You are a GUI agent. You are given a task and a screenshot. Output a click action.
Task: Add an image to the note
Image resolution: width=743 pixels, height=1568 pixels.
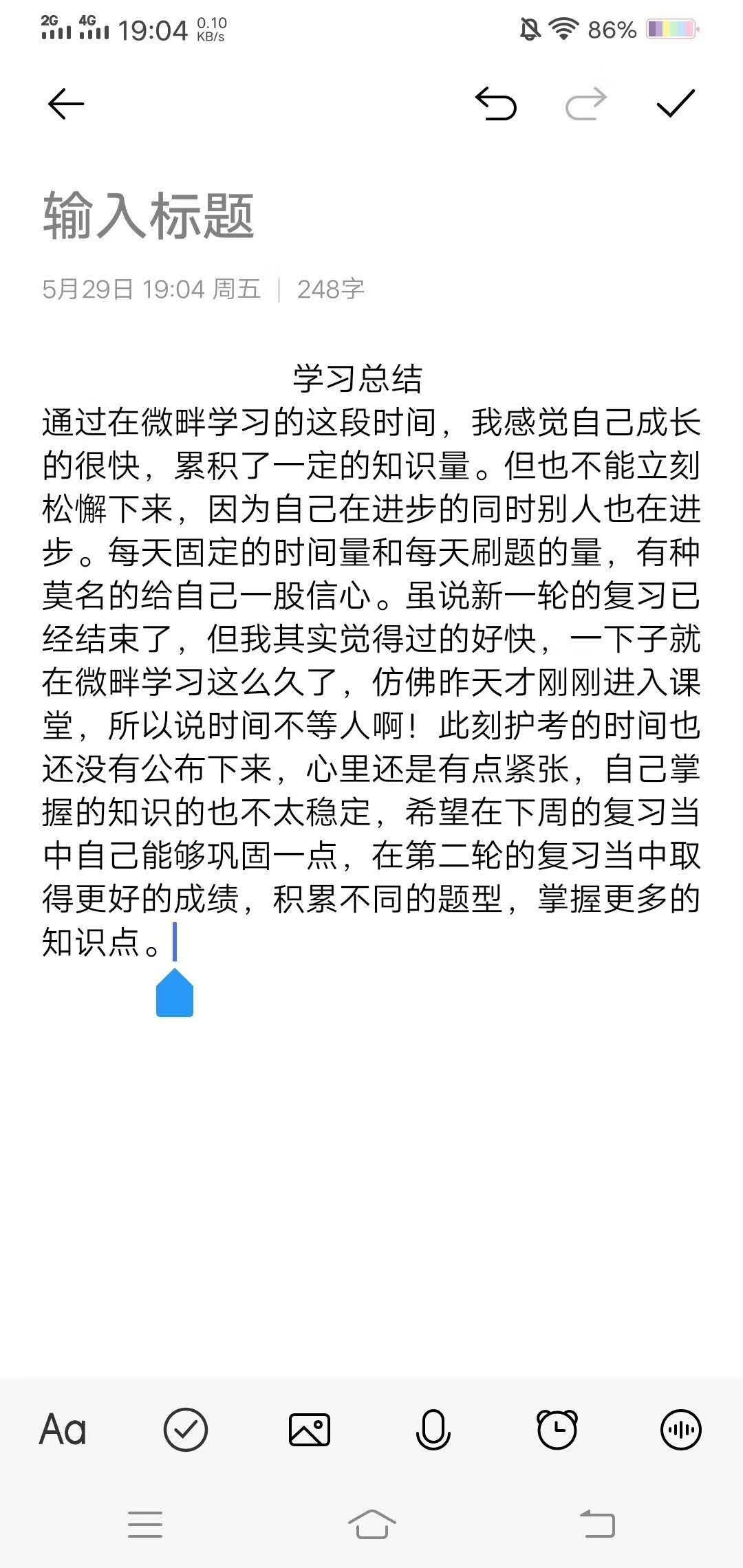click(x=310, y=1430)
